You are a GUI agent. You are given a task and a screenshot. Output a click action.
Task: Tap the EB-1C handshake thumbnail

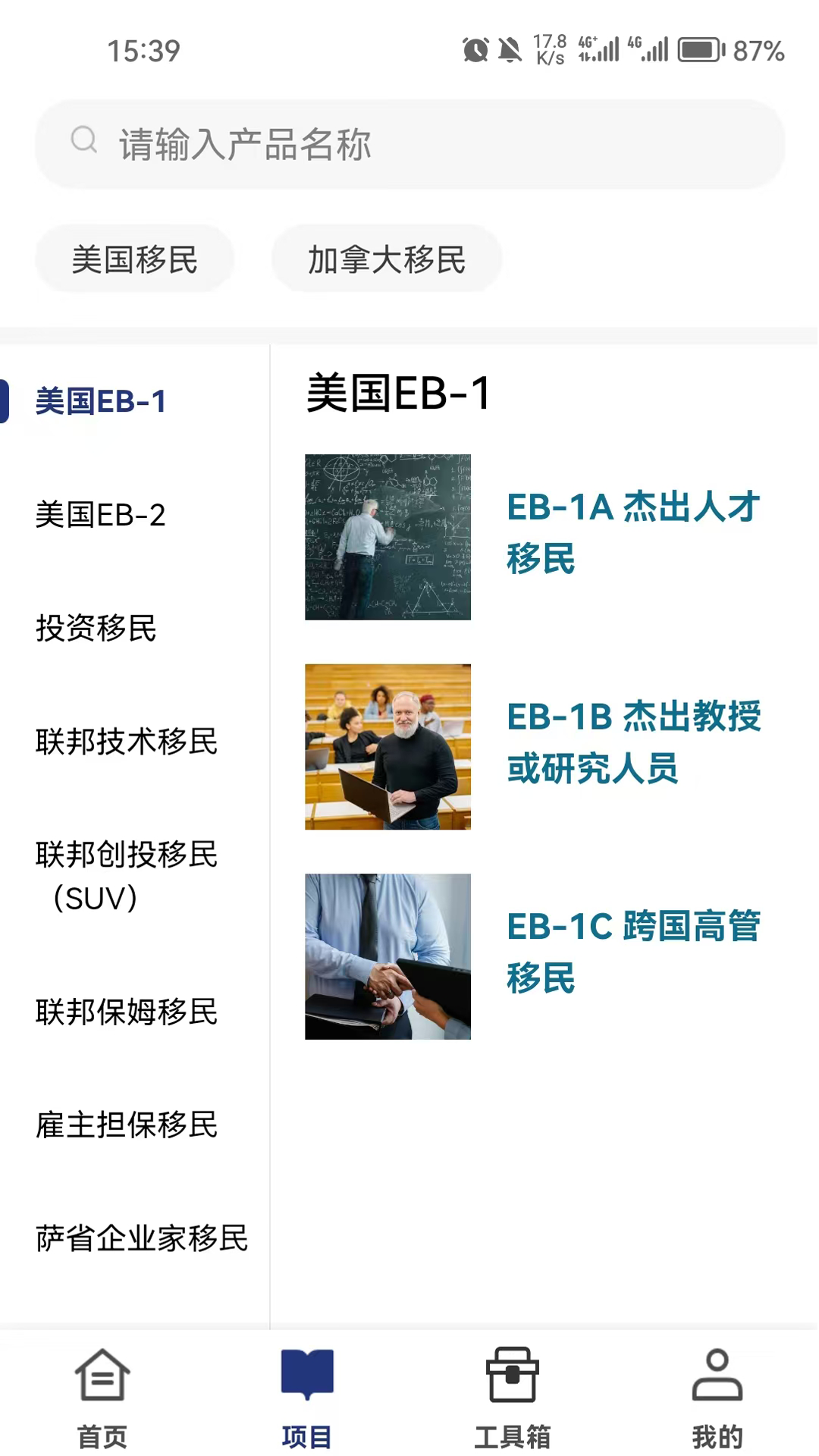click(x=388, y=955)
